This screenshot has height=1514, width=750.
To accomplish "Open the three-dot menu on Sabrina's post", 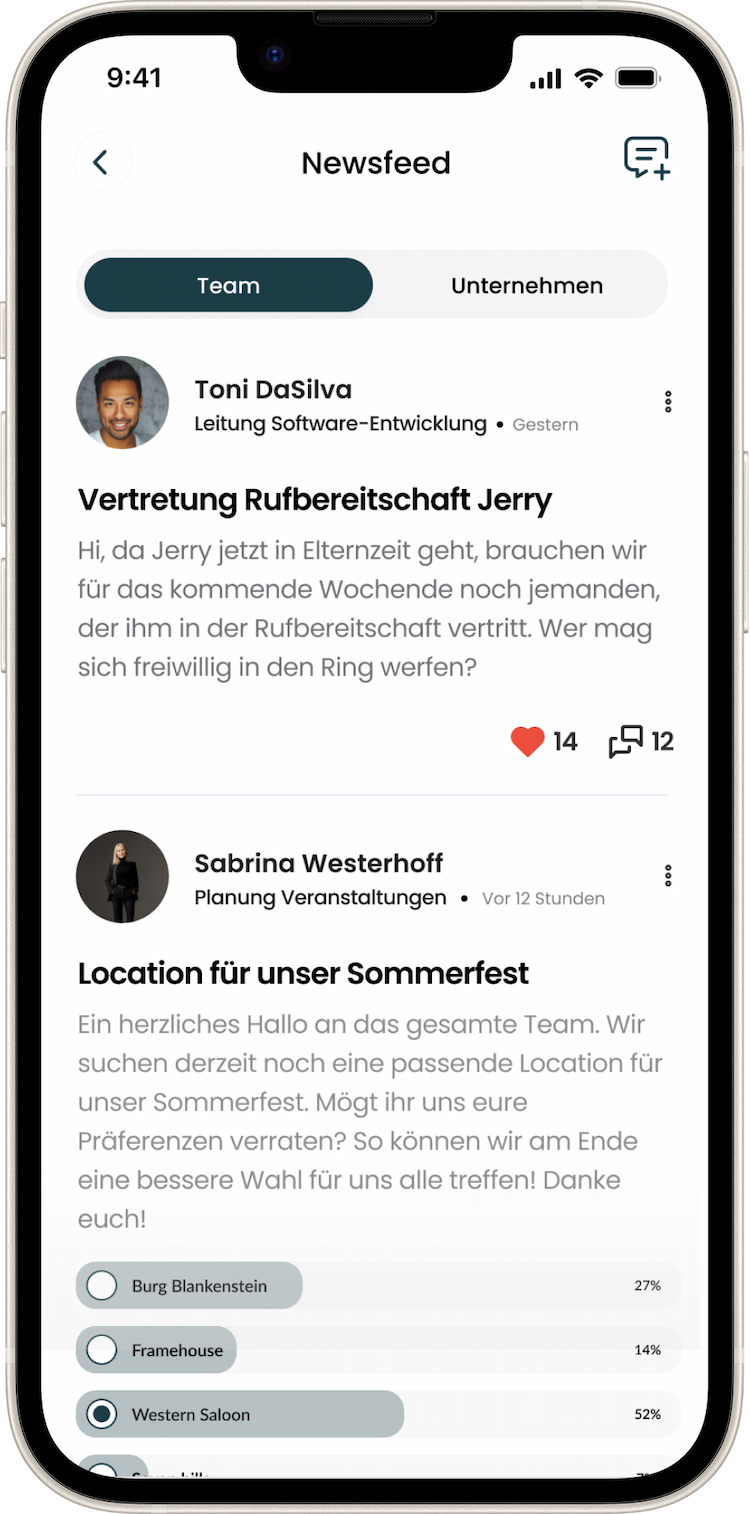I will click(668, 874).
